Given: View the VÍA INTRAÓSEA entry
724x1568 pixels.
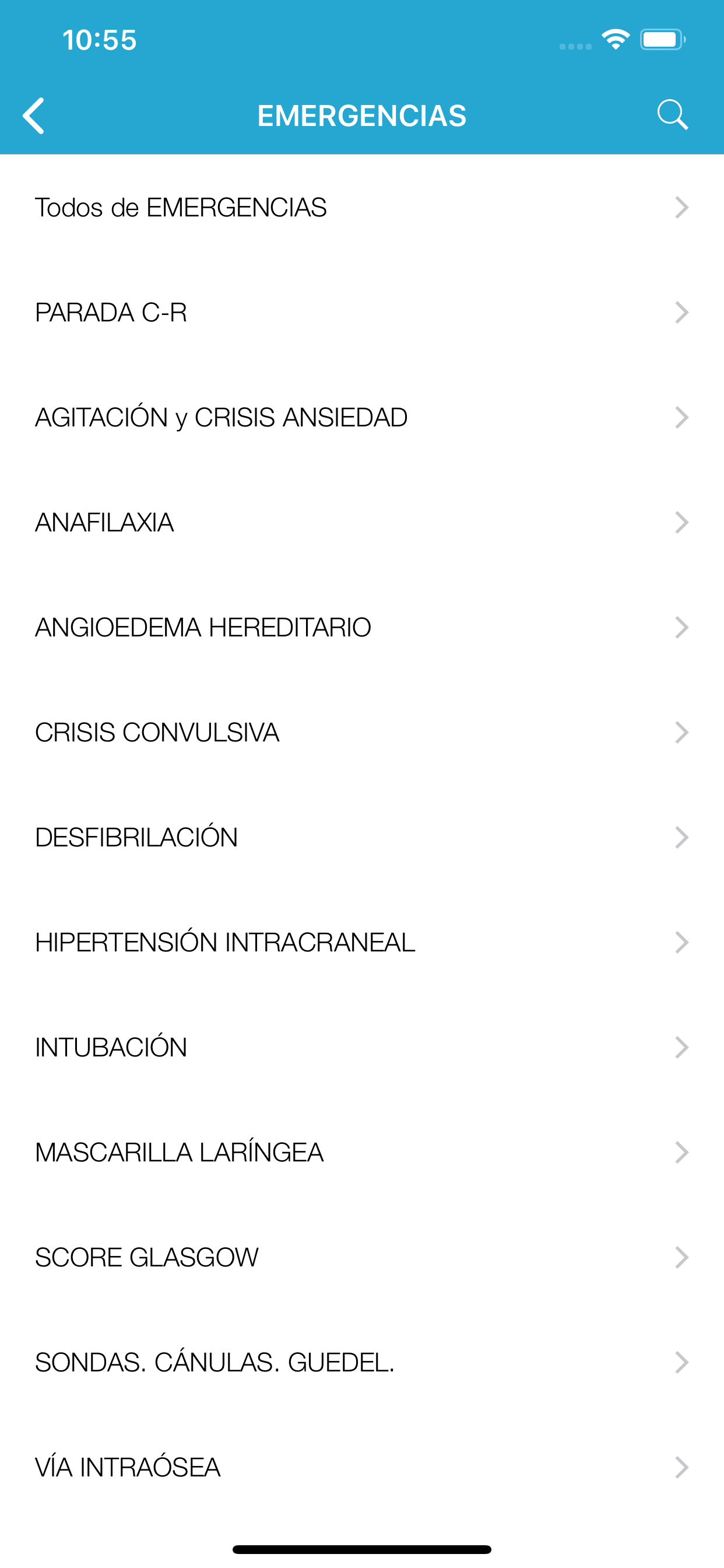Looking at the screenshot, I should coord(362,1468).
